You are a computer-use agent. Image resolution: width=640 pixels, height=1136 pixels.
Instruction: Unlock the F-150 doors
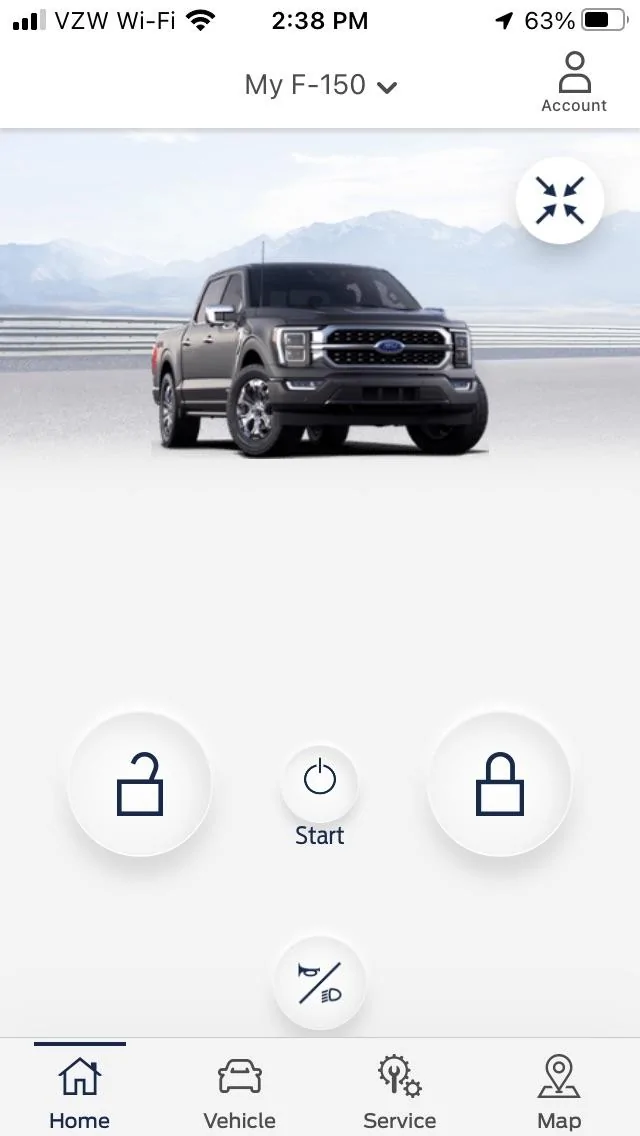click(140, 784)
